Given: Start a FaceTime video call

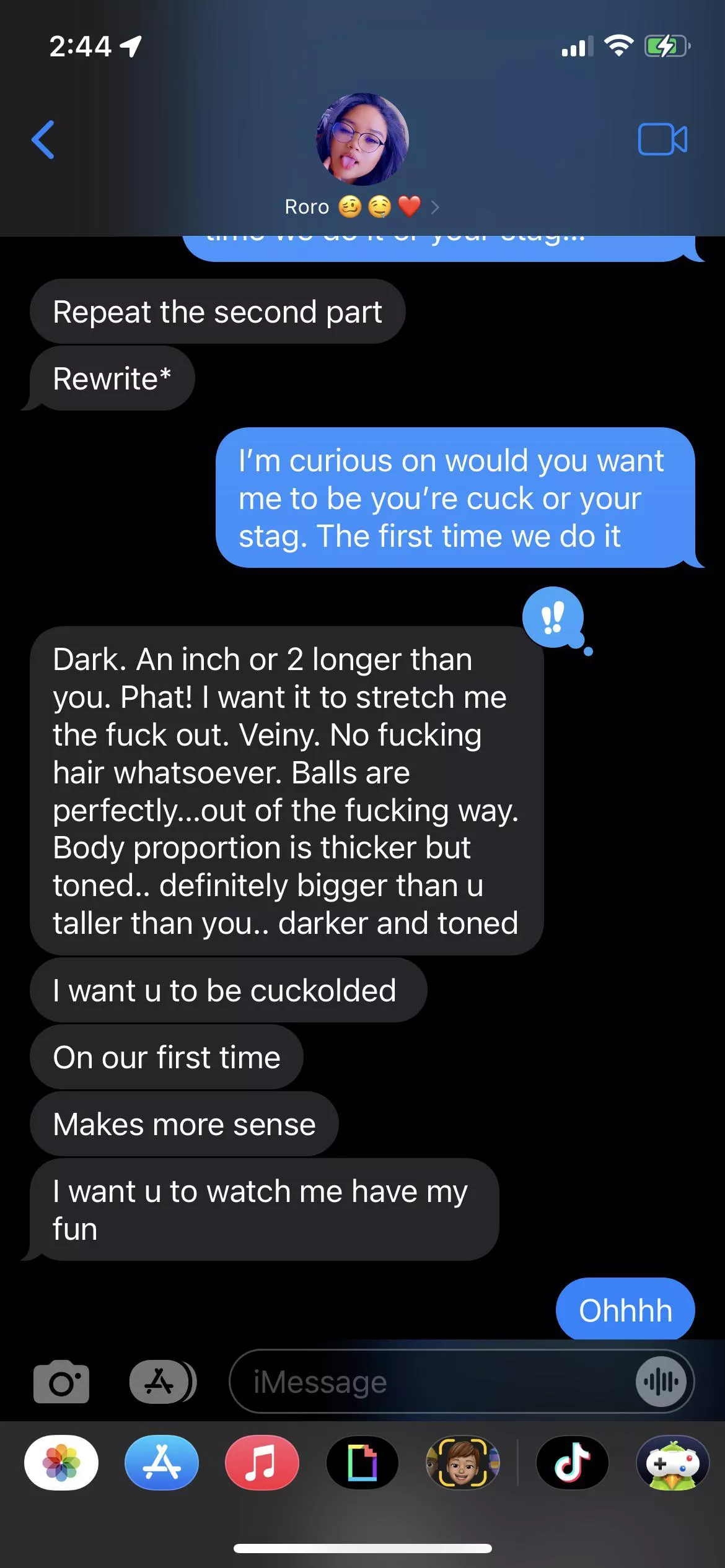Looking at the screenshot, I should tap(662, 139).
